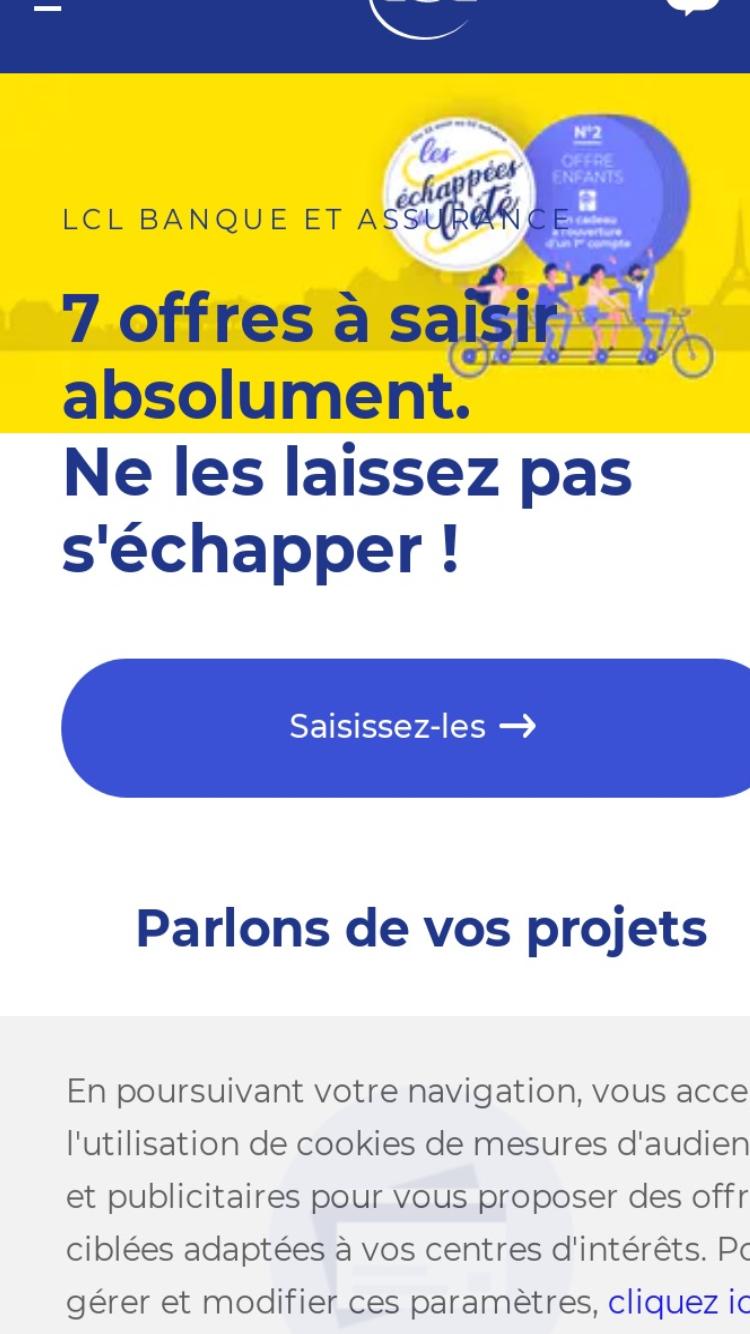Open the hamburger menu
Viewport: 750px width, 1334px height.
coord(47,6)
